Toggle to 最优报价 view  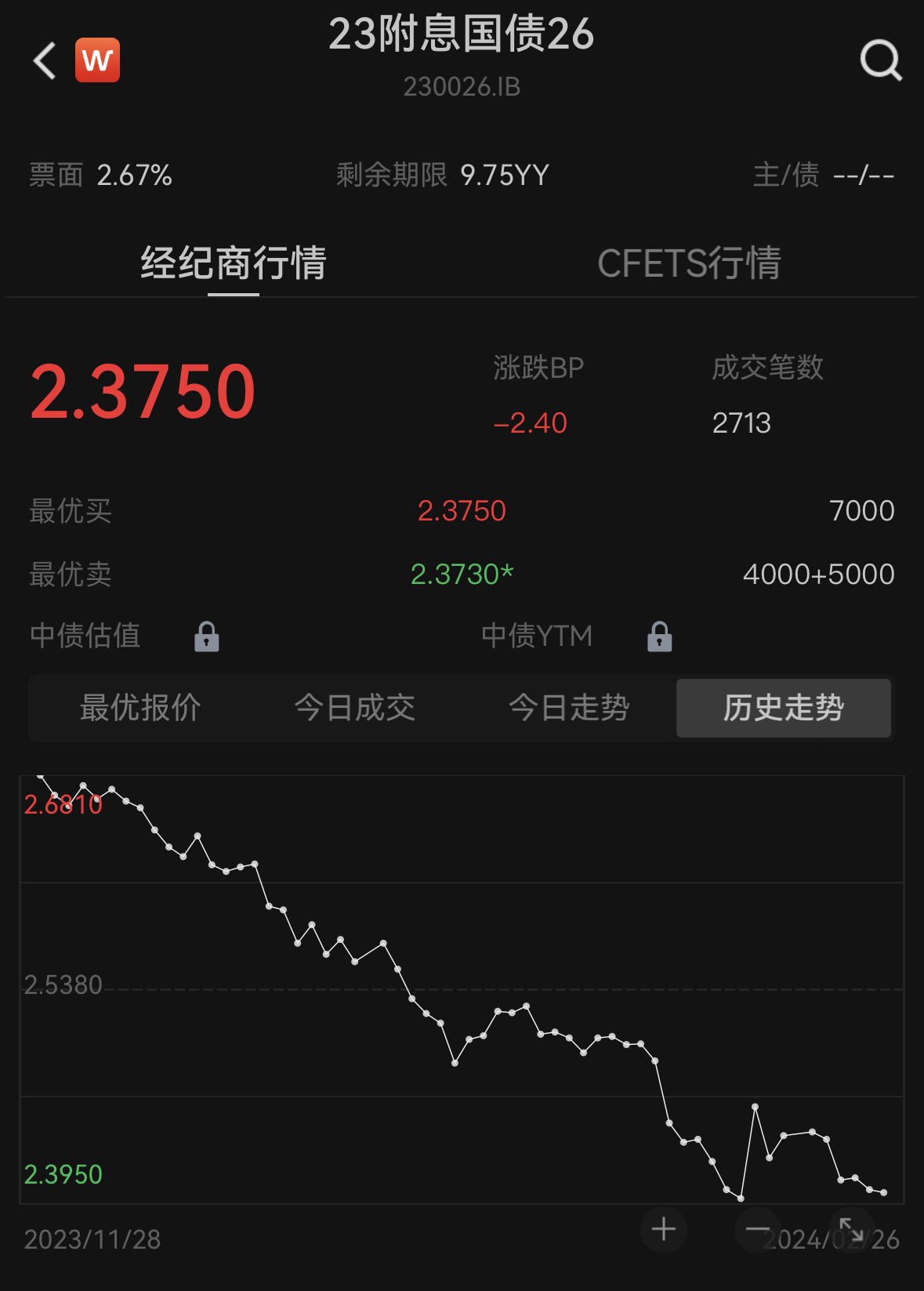point(139,707)
